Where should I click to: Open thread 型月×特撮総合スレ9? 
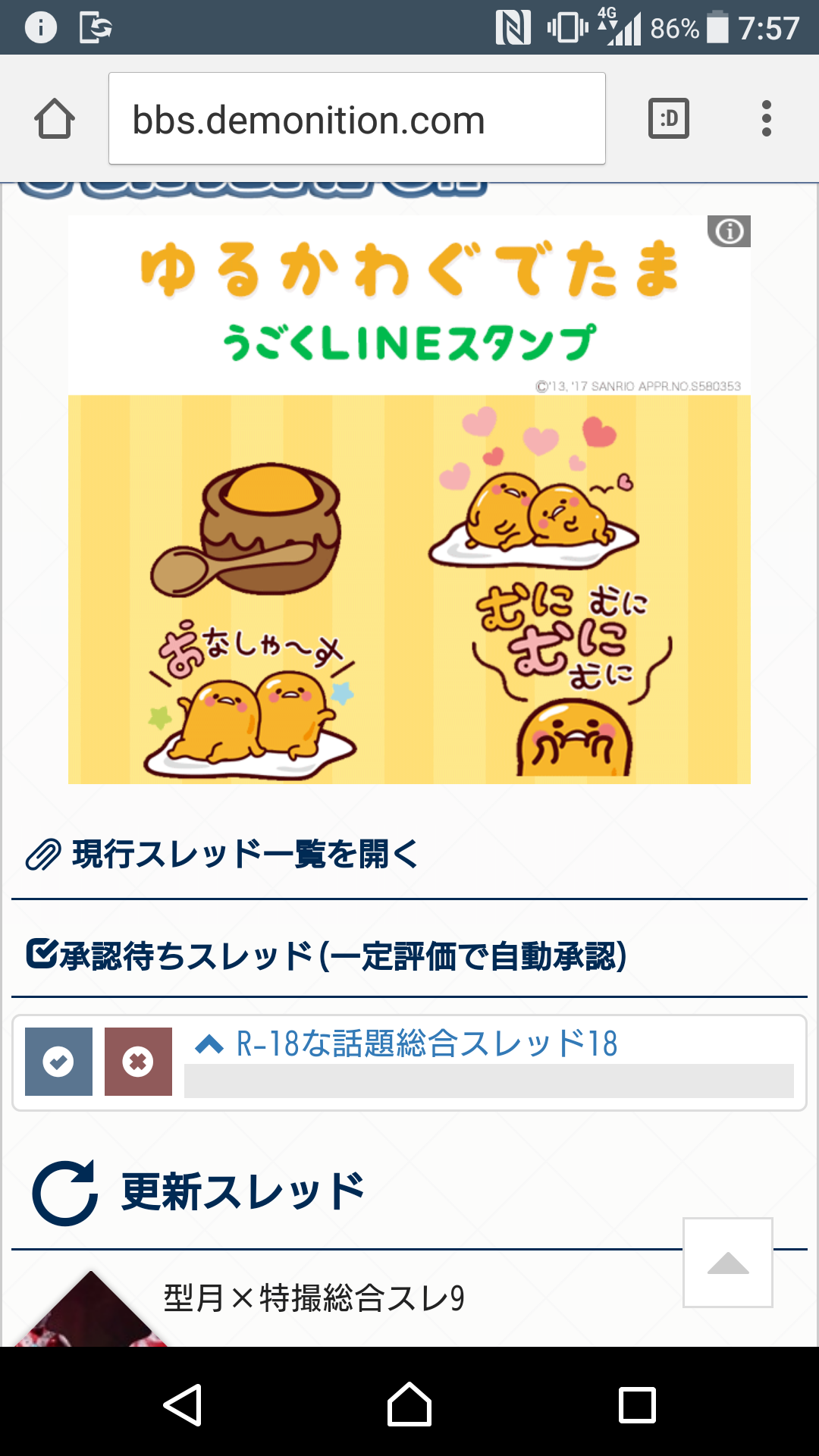point(314,1298)
